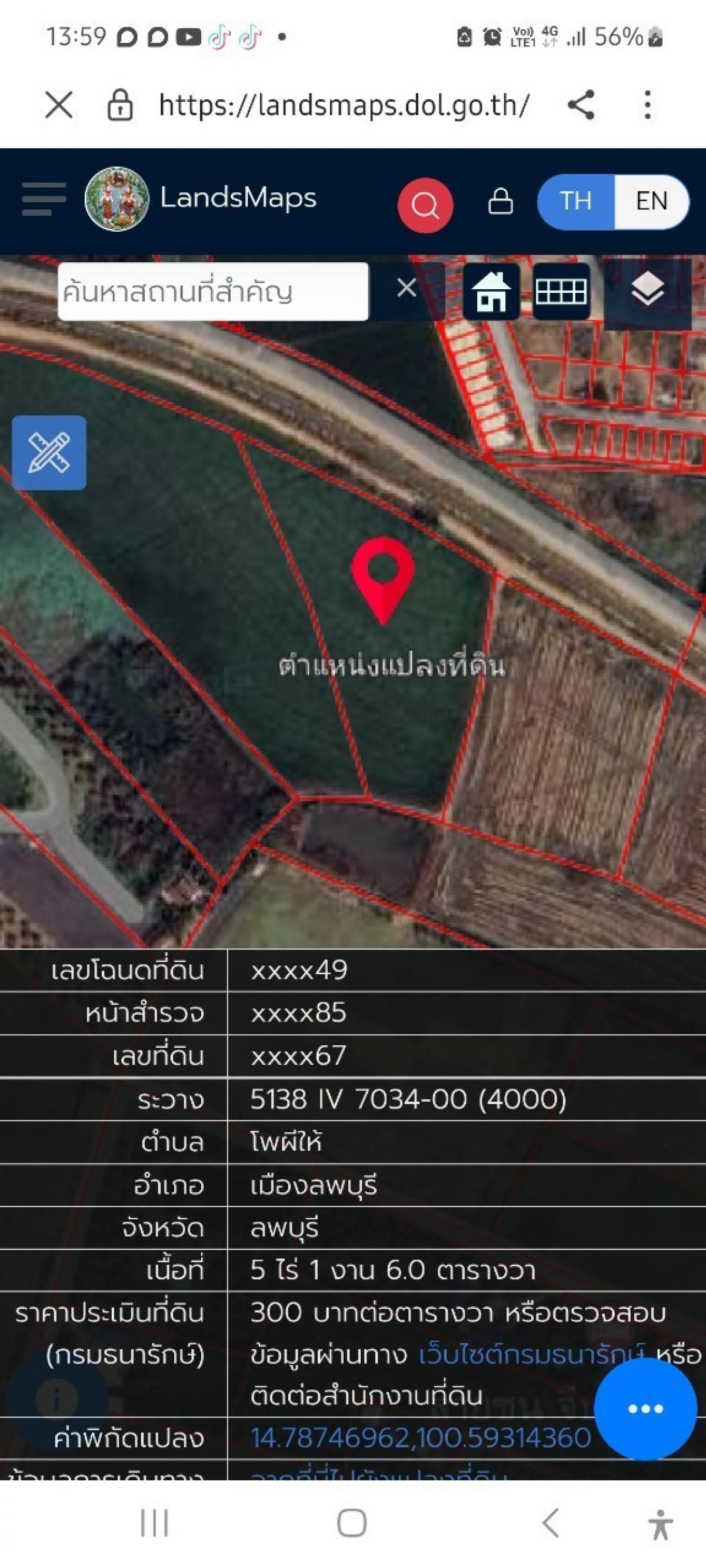The height and width of the screenshot is (1568, 706).
Task: Share the LandsMaps page link
Action: point(581,105)
